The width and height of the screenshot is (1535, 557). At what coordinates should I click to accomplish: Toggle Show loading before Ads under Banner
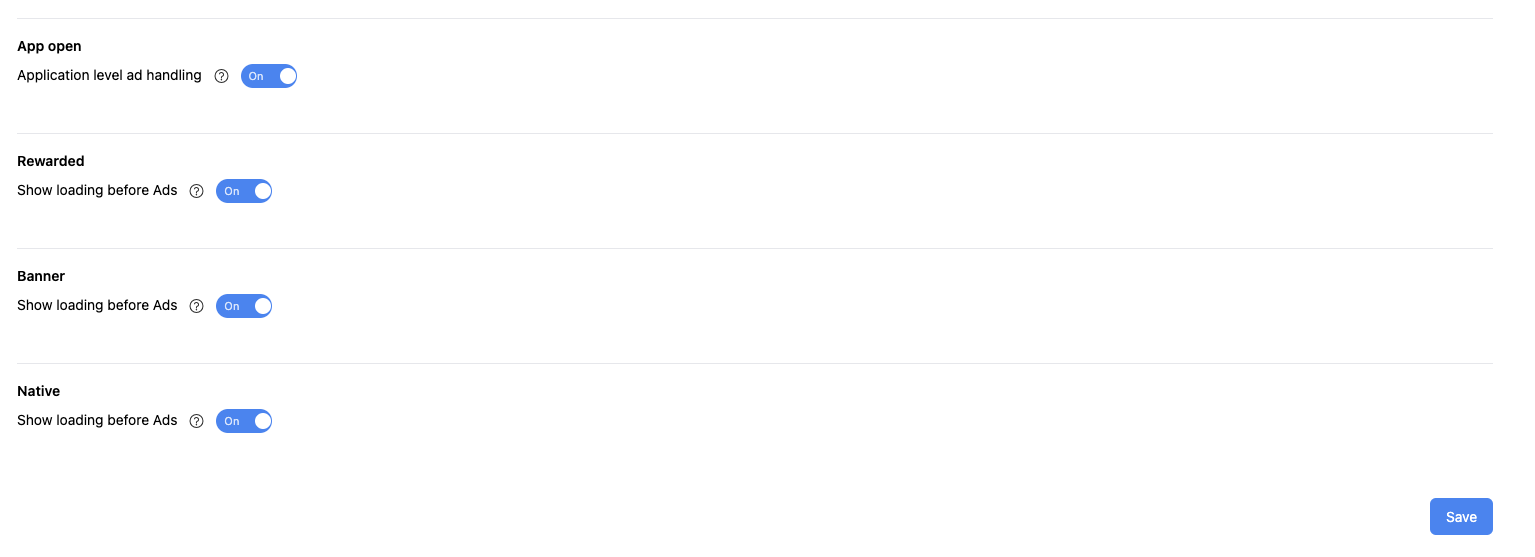pos(244,306)
